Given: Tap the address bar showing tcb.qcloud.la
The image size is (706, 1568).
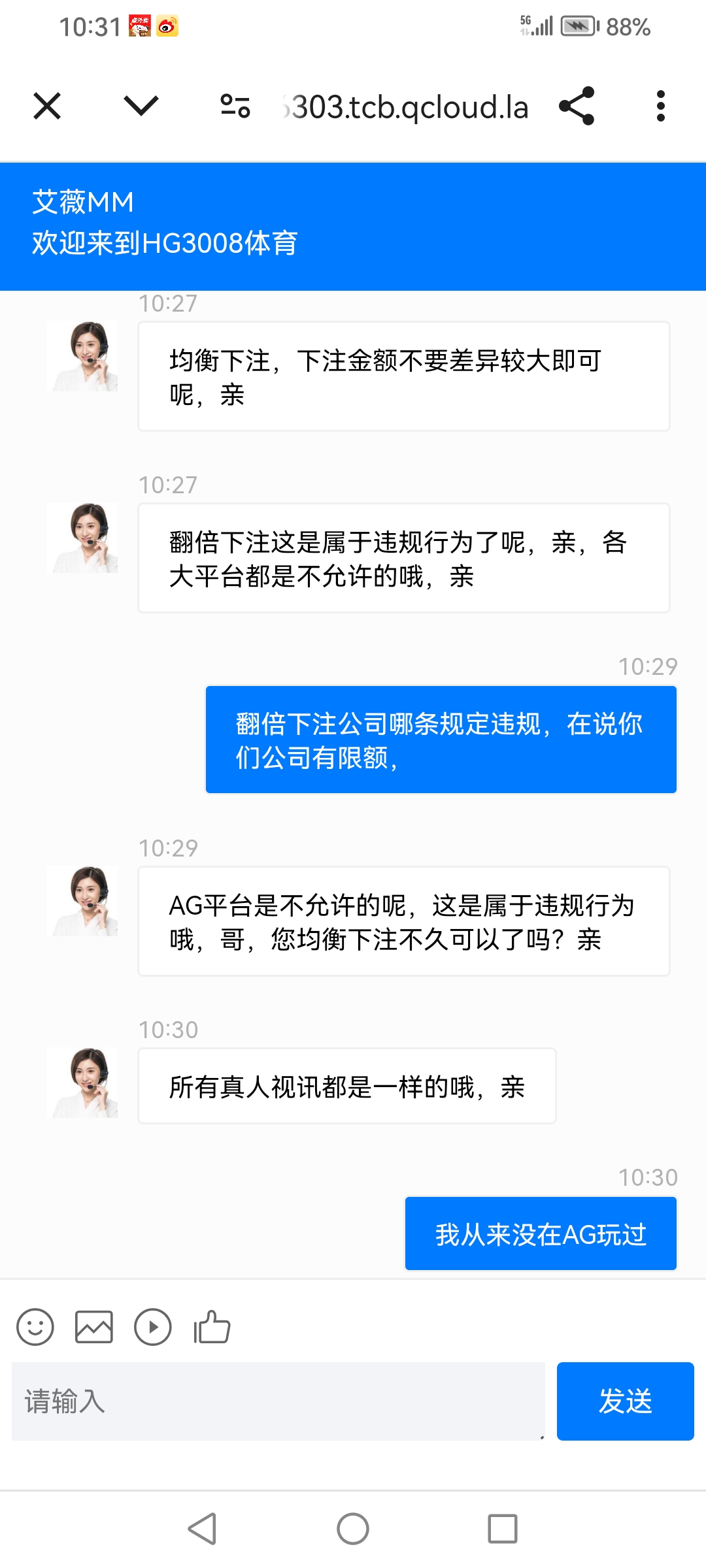Looking at the screenshot, I should pyautogui.click(x=405, y=107).
